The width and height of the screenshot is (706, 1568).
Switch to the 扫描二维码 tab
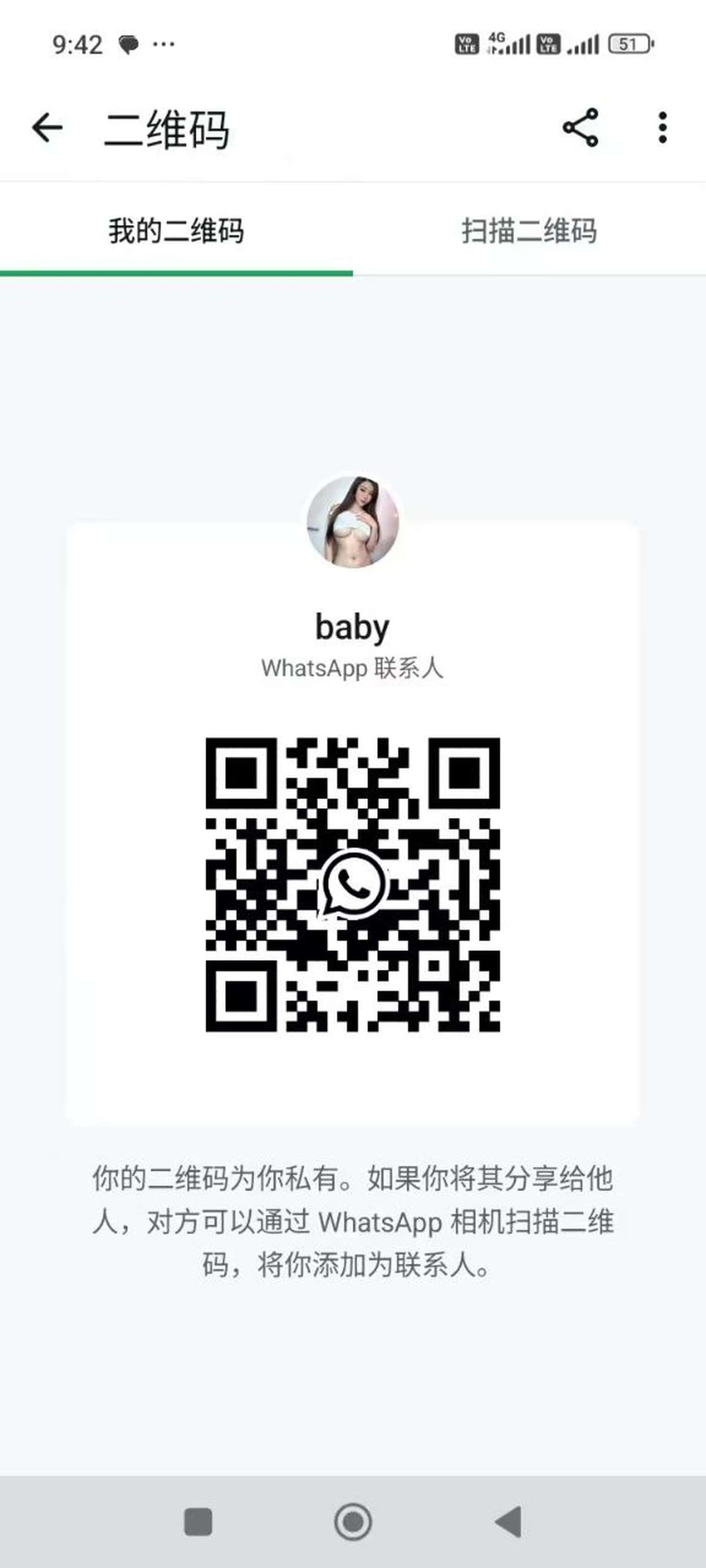point(529,231)
